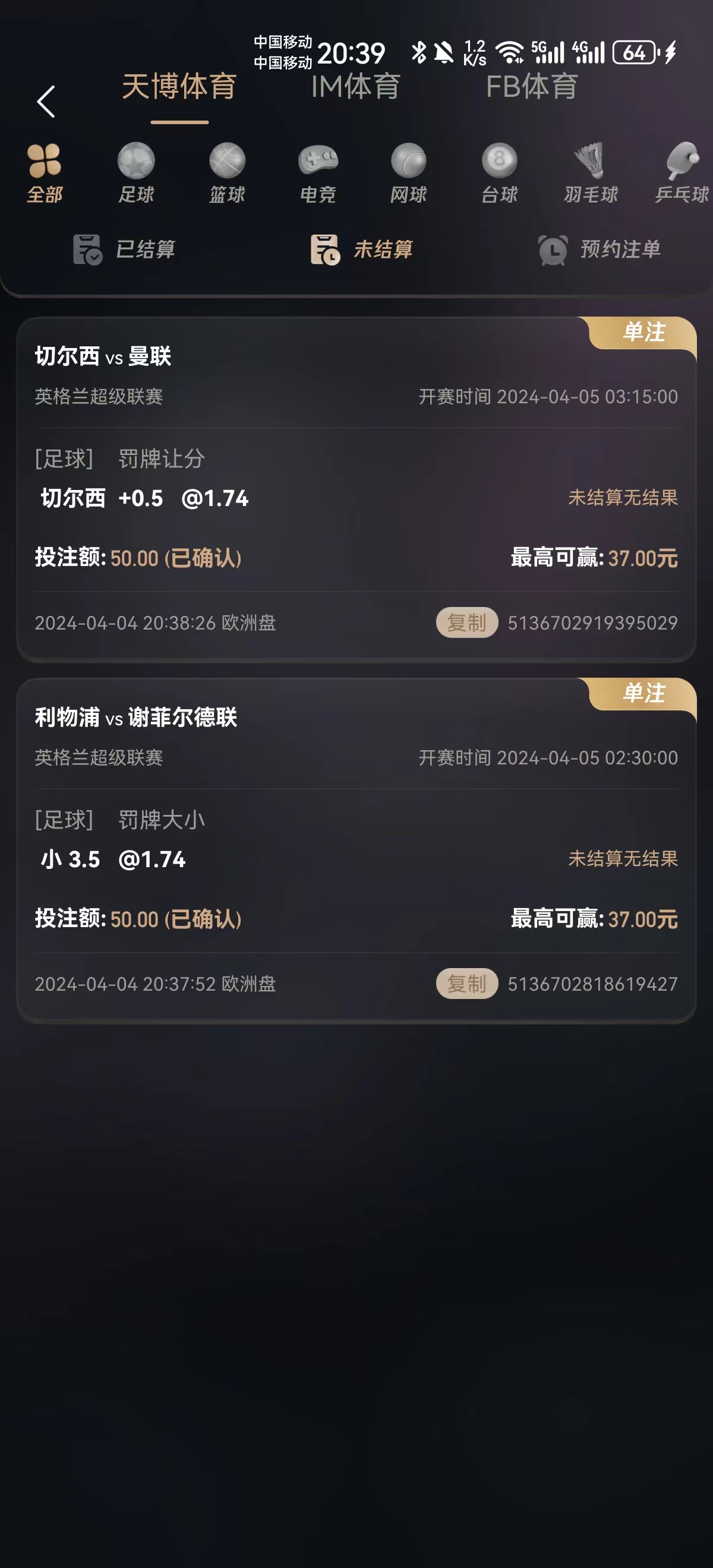Switch to the FB体育 tab
The width and height of the screenshot is (713, 1568).
click(532, 87)
